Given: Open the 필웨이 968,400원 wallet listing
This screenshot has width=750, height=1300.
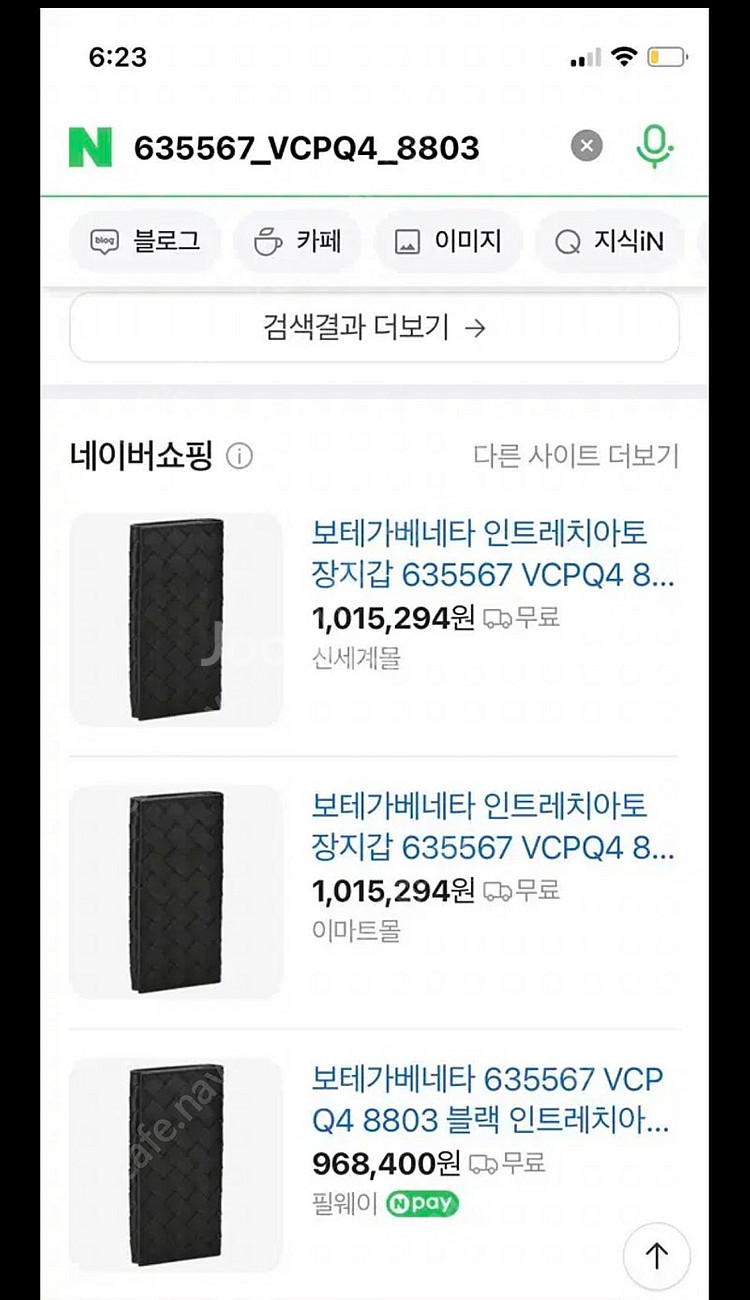Looking at the screenshot, I should coord(374,1165).
